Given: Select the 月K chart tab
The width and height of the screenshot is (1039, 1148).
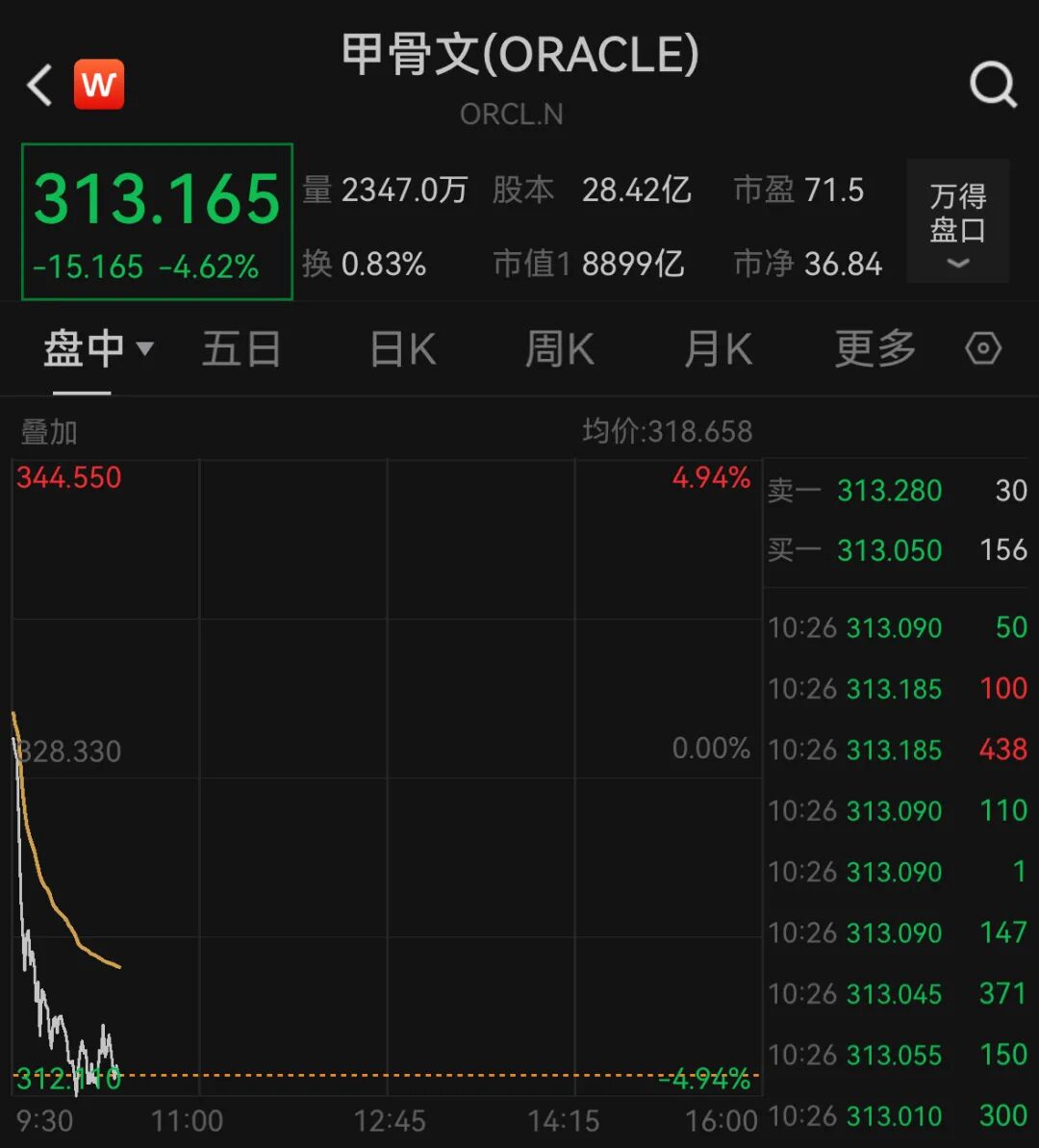Looking at the screenshot, I should 718,348.
